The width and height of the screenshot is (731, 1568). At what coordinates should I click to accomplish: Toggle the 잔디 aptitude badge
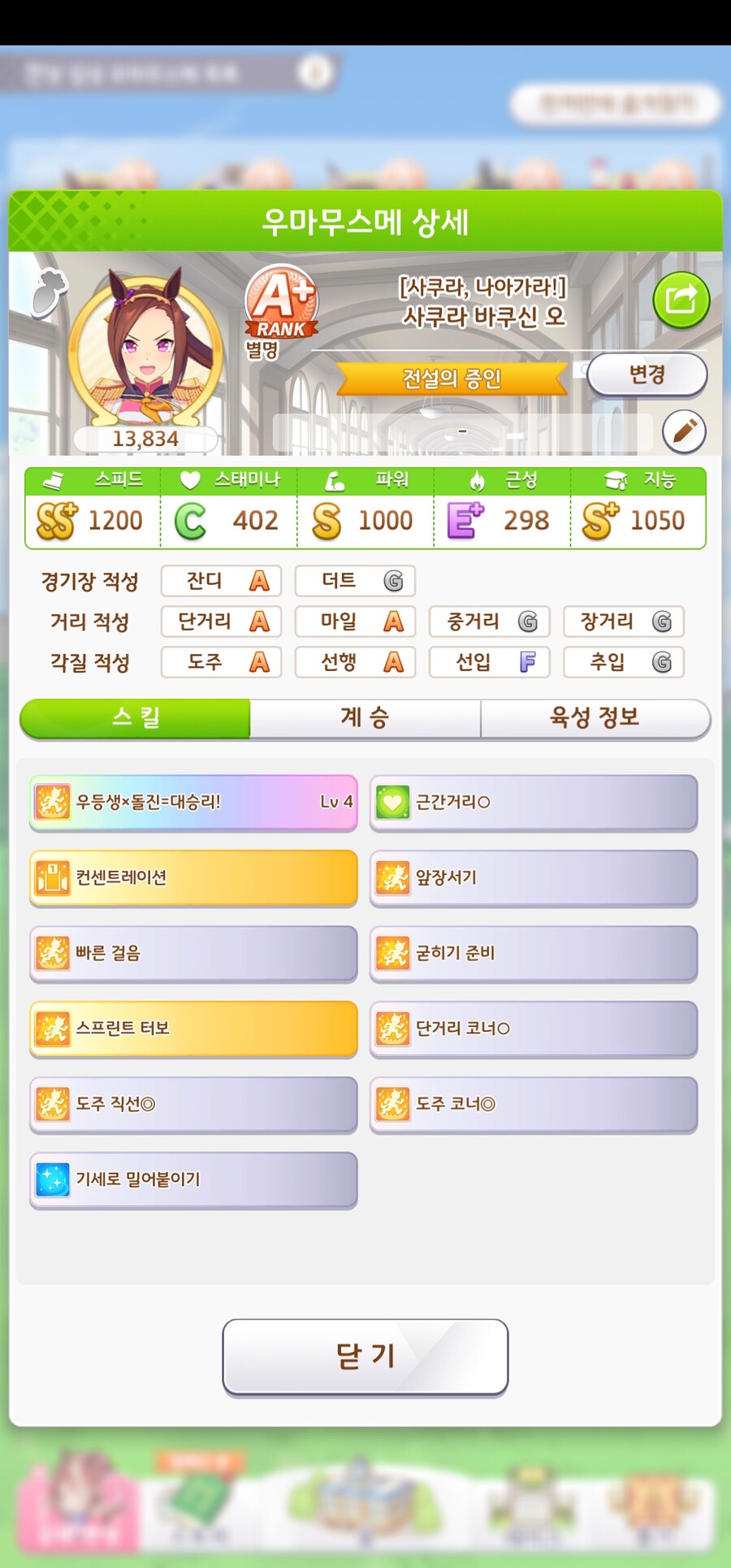point(220,581)
